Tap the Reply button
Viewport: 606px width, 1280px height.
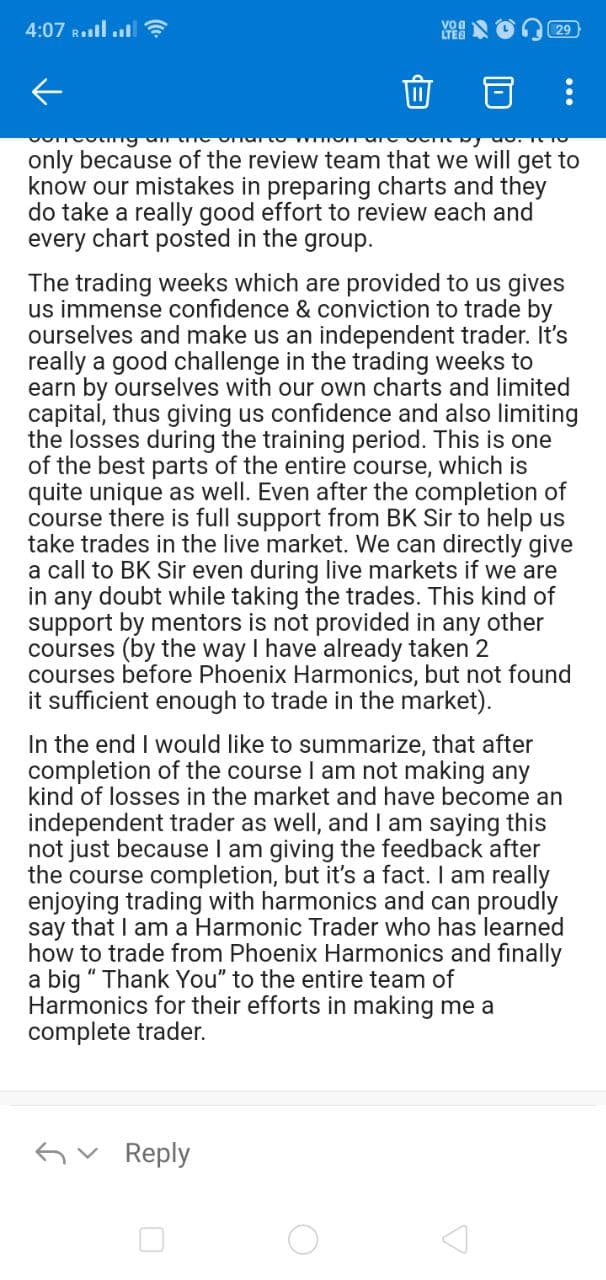pos(157,1153)
